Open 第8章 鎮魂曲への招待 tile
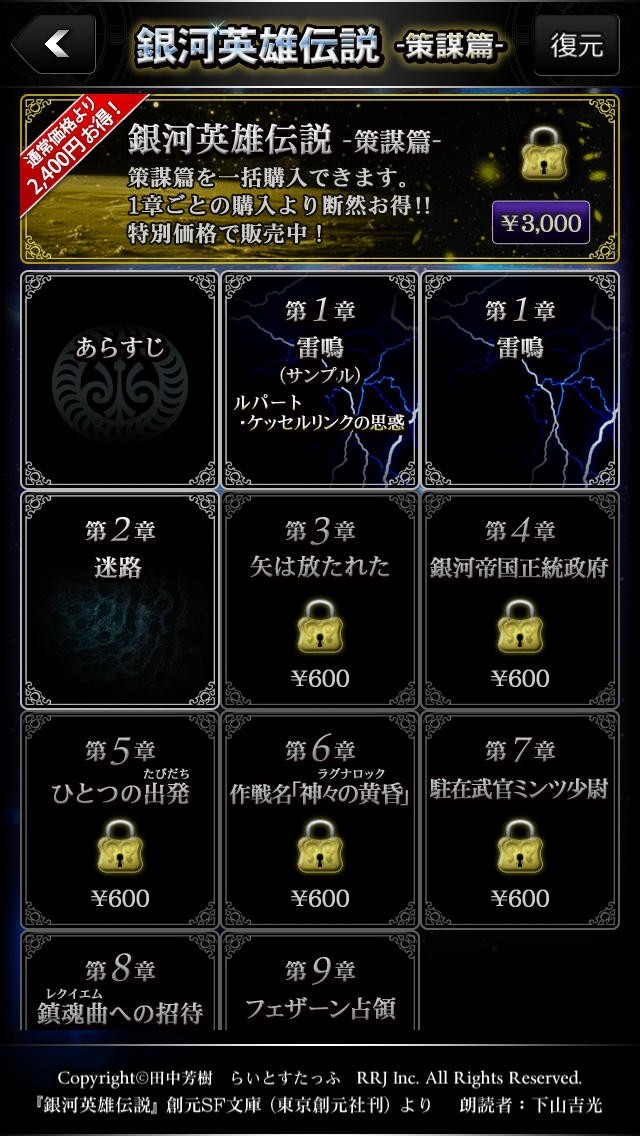This screenshot has height=1136, width=640. click(119, 984)
